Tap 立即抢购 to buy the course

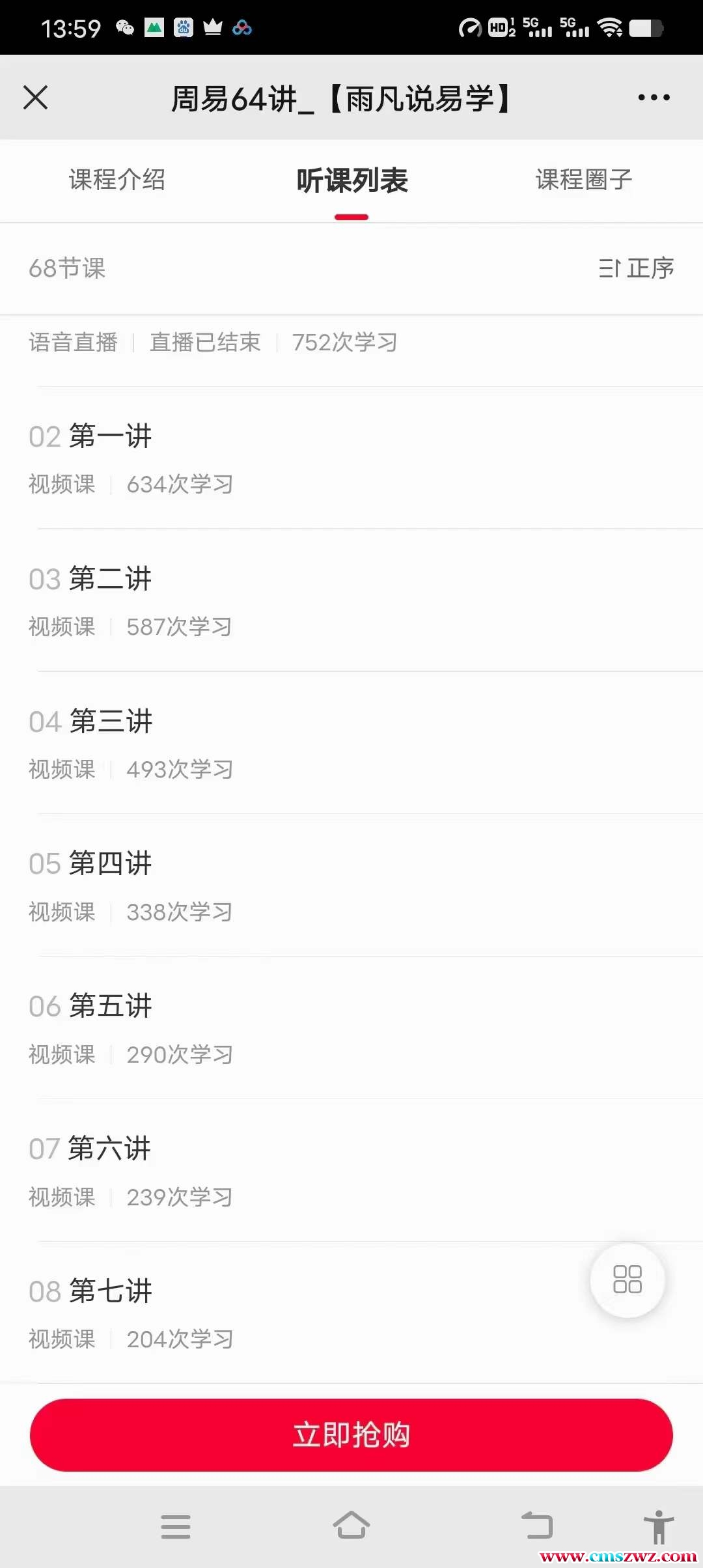point(351,1435)
